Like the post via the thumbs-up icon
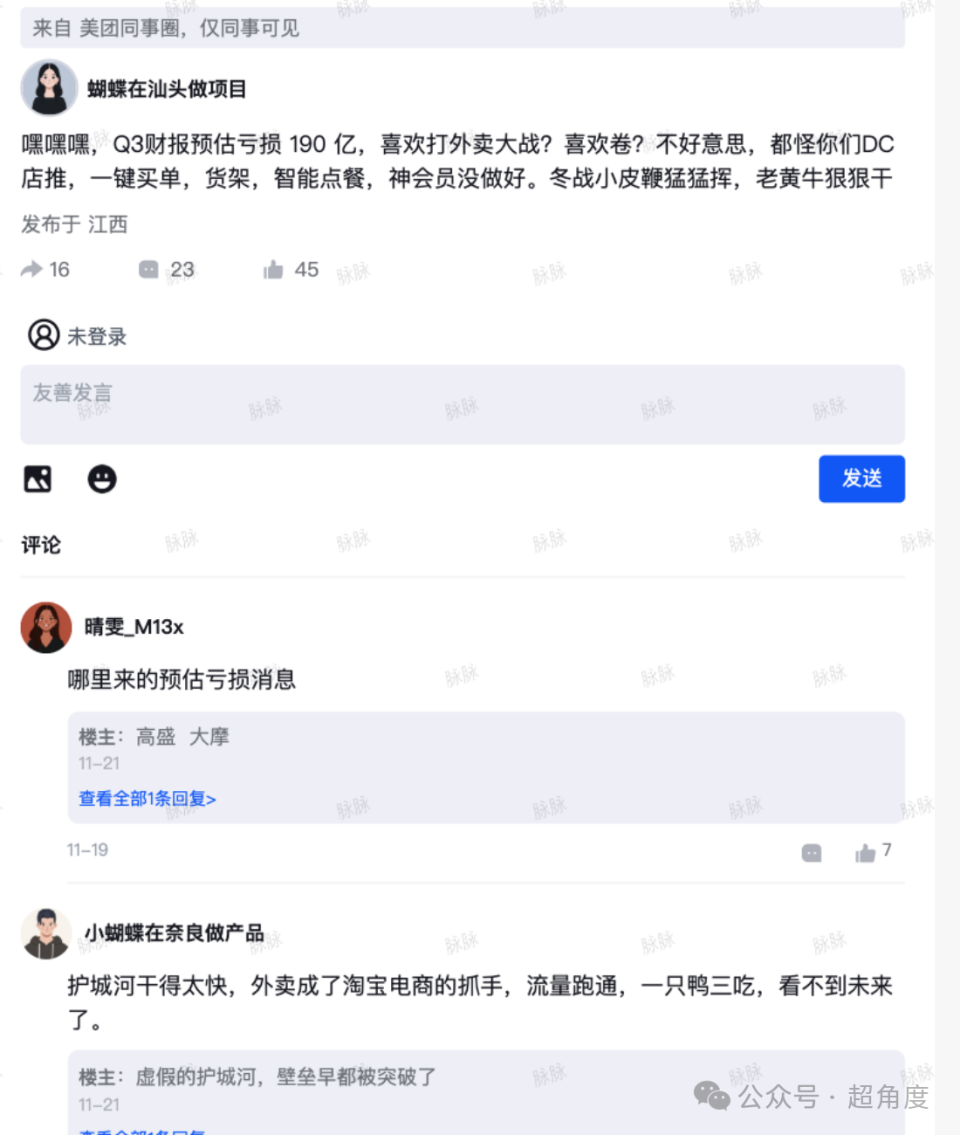Screen dimensions: 960x1135 click(x=274, y=269)
